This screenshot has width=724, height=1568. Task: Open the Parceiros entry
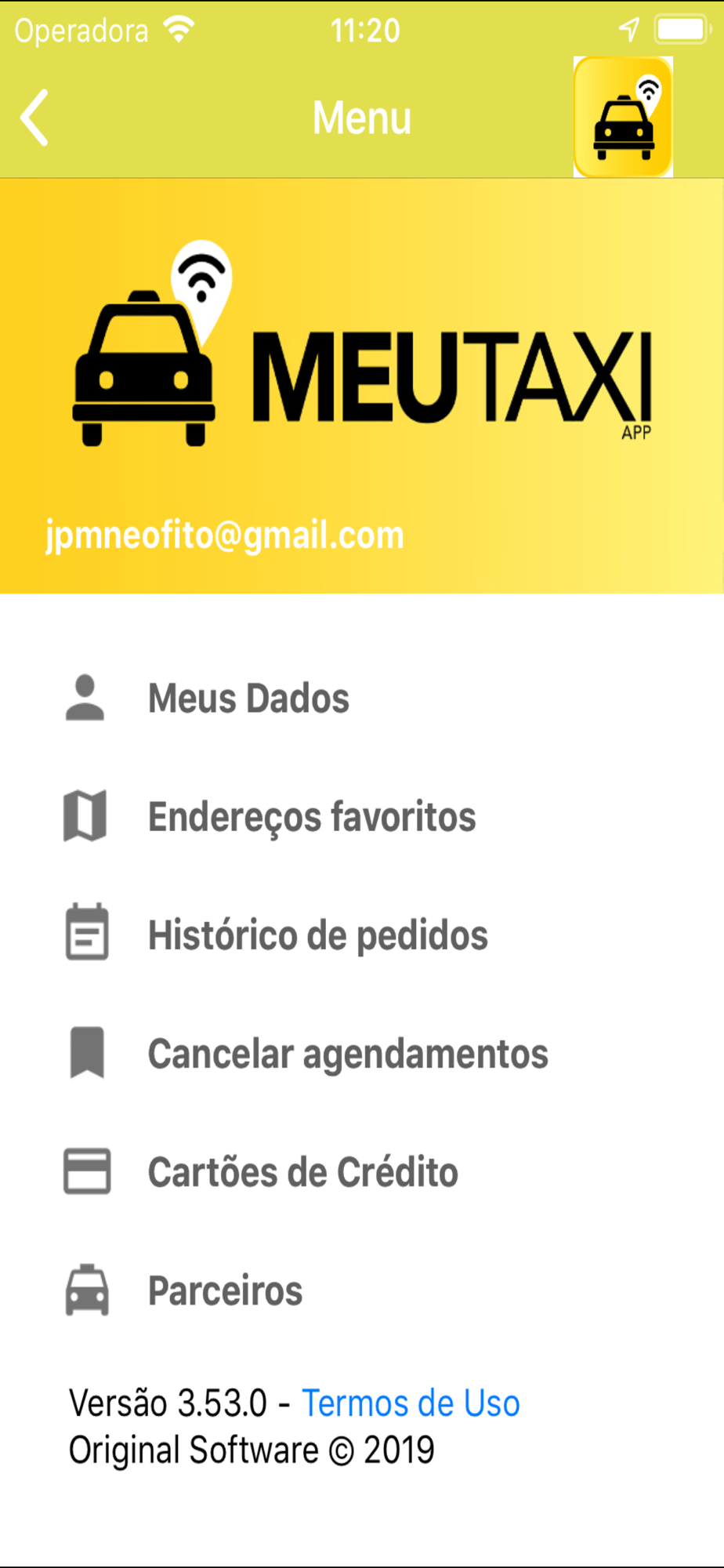coord(225,1291)
